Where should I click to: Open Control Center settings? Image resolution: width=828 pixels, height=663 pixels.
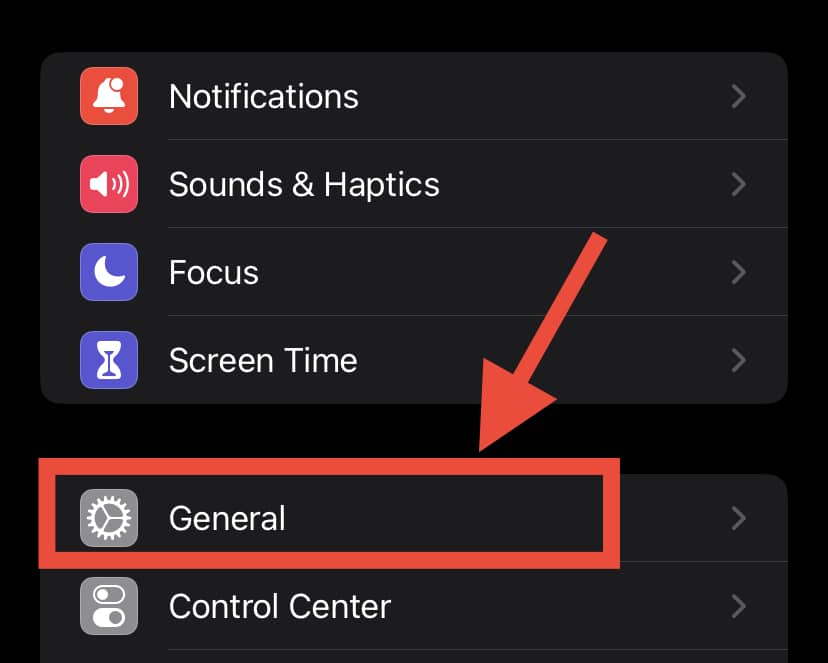tap(280, 607)
